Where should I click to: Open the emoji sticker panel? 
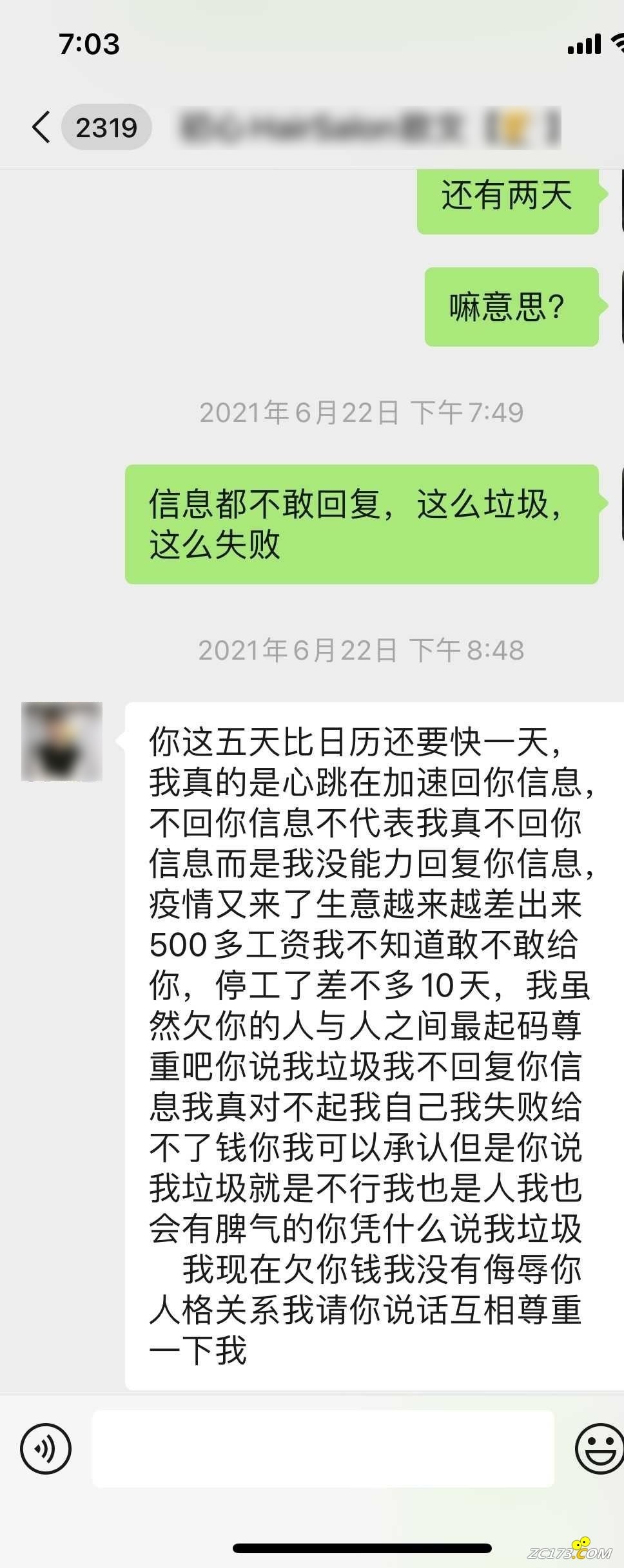tap(598, 1449)
